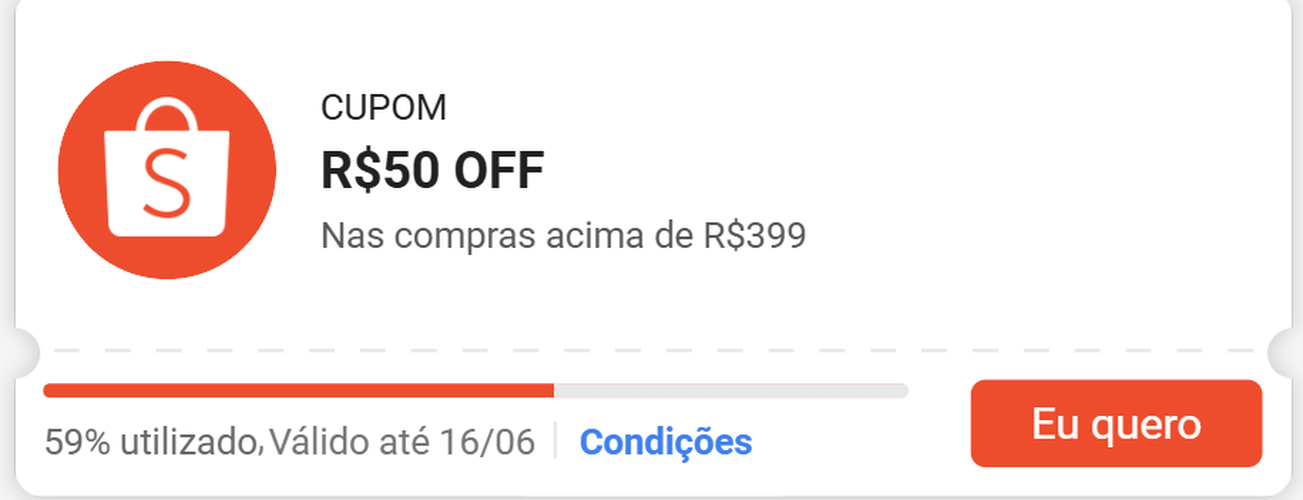Open the Condições link
1303x500 pixels.
coord(665,441)
